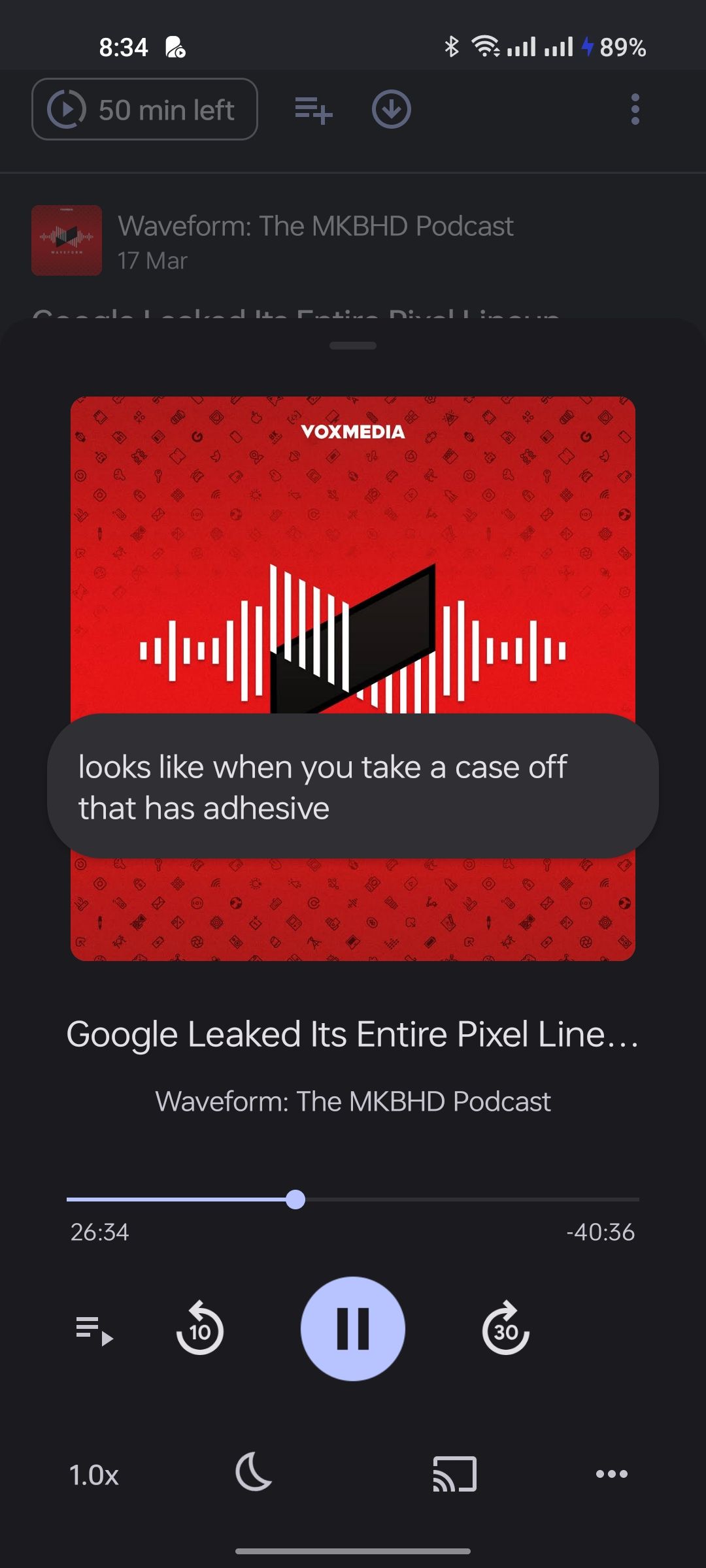Rewind 10 seconds
Viewport: 706px width, 1568px height.
click(x=199, y=1328)
